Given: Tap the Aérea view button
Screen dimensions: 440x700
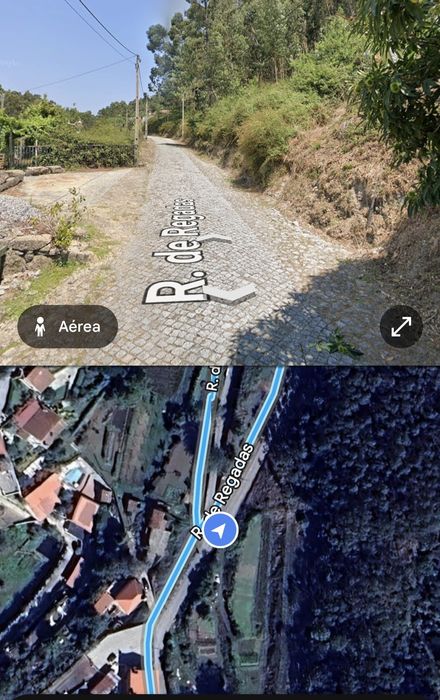Looking at the screenshot, I should 68,327.
